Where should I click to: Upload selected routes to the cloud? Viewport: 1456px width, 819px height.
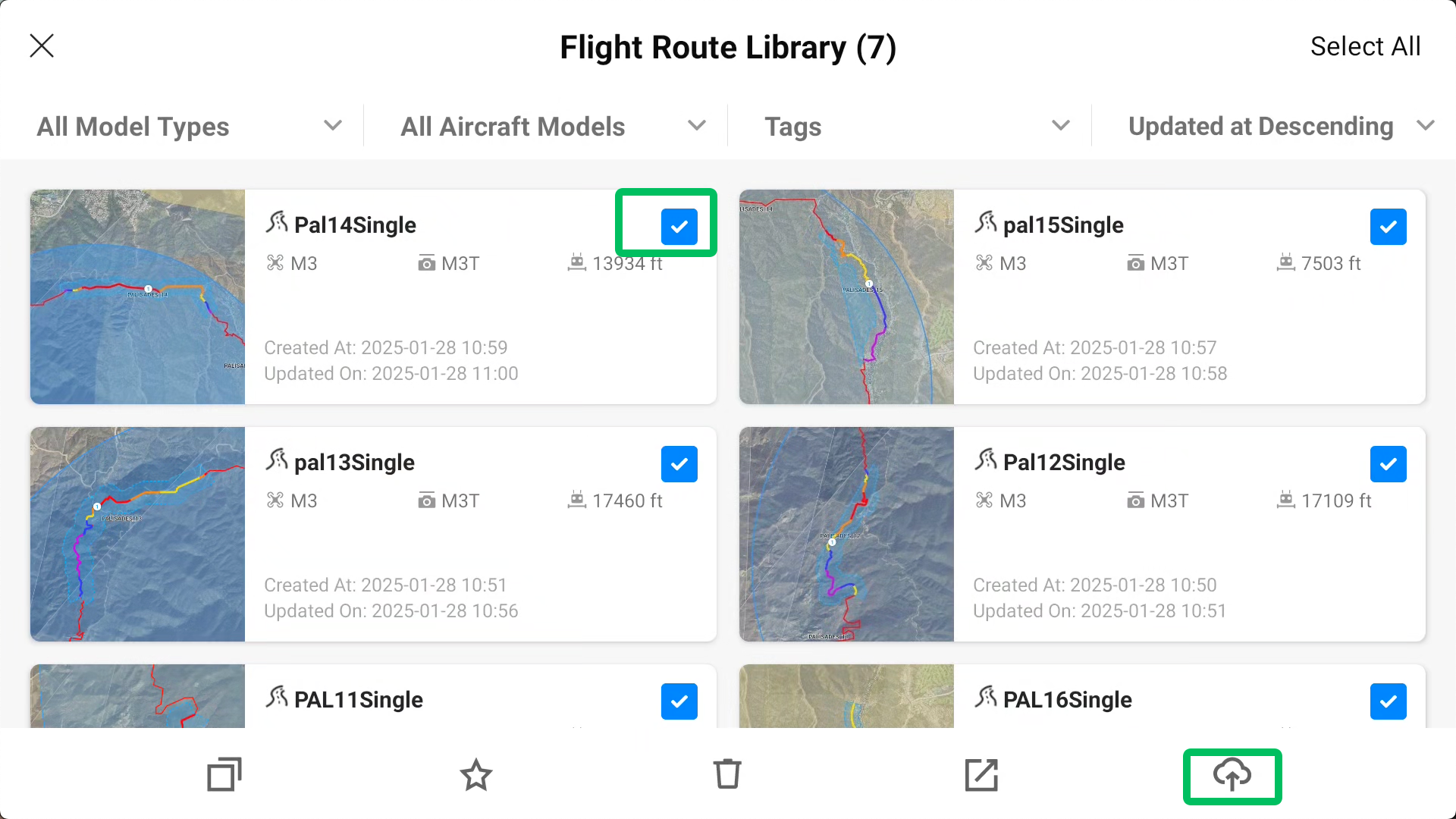(1232, 775)
